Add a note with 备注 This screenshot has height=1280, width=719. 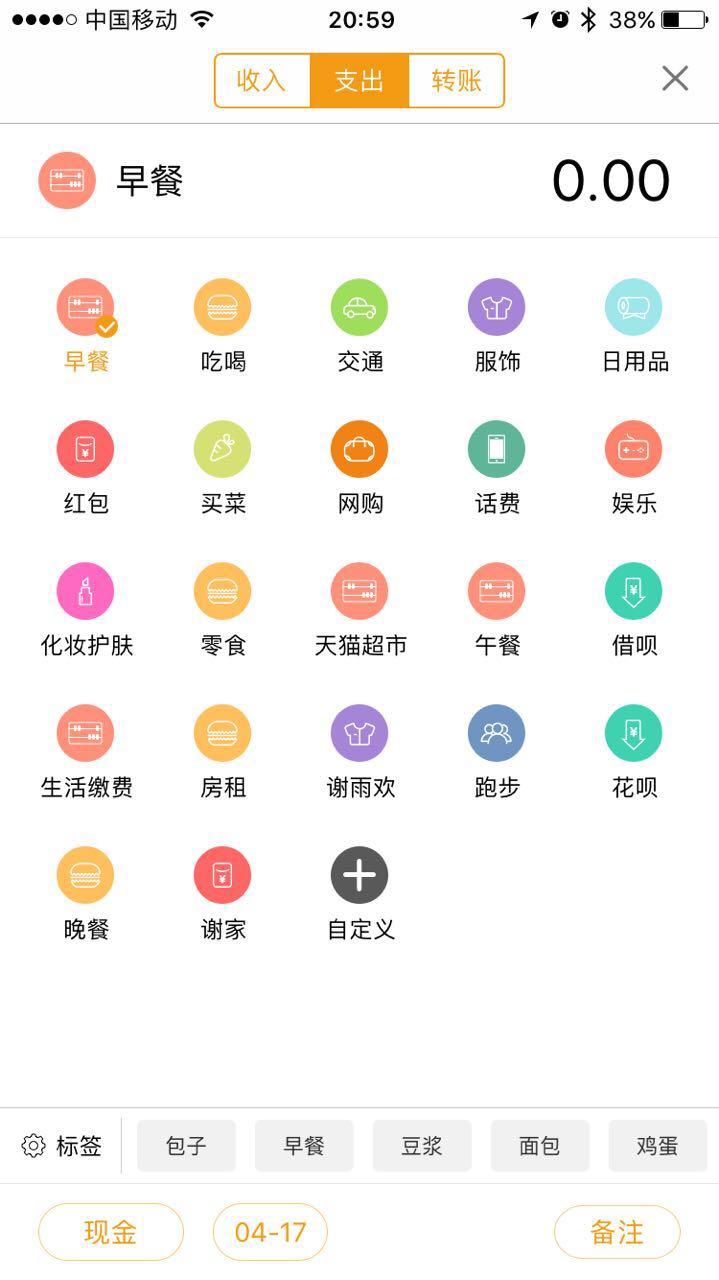(x=617, y=1232)
